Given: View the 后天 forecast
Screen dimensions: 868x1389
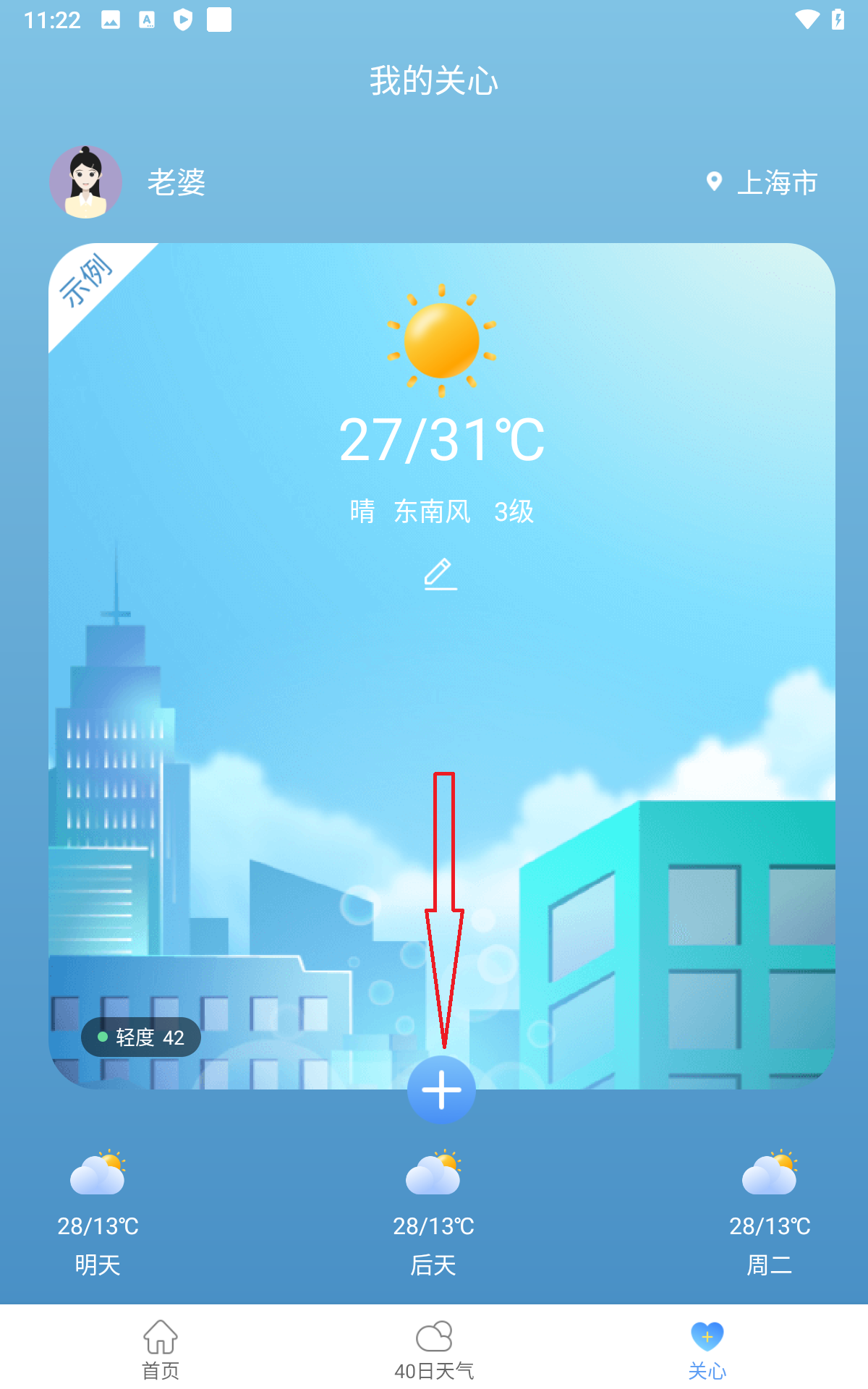Looking at the screenshot, I should pyautogui.click(x=433, y=1212).
